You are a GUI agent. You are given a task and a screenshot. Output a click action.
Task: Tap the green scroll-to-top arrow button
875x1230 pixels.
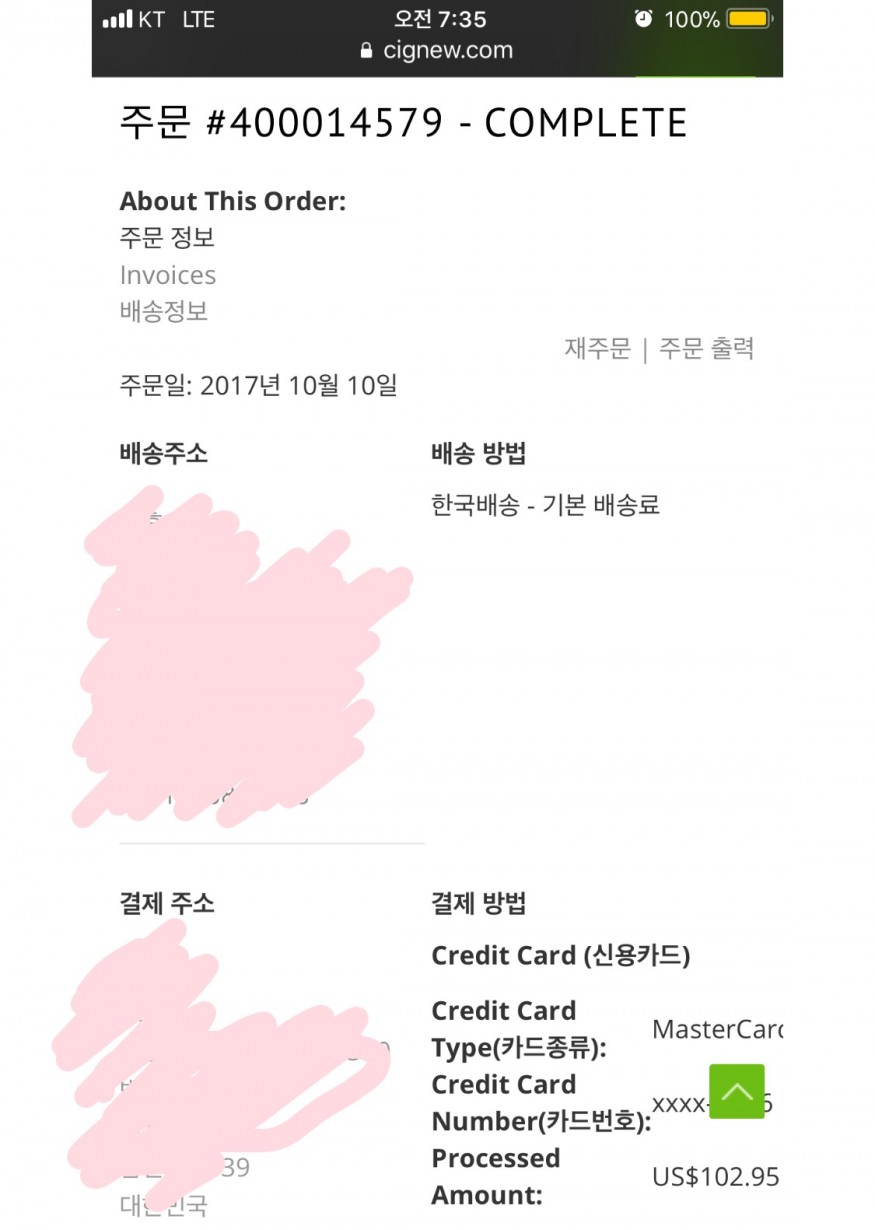click(737, 1091)
